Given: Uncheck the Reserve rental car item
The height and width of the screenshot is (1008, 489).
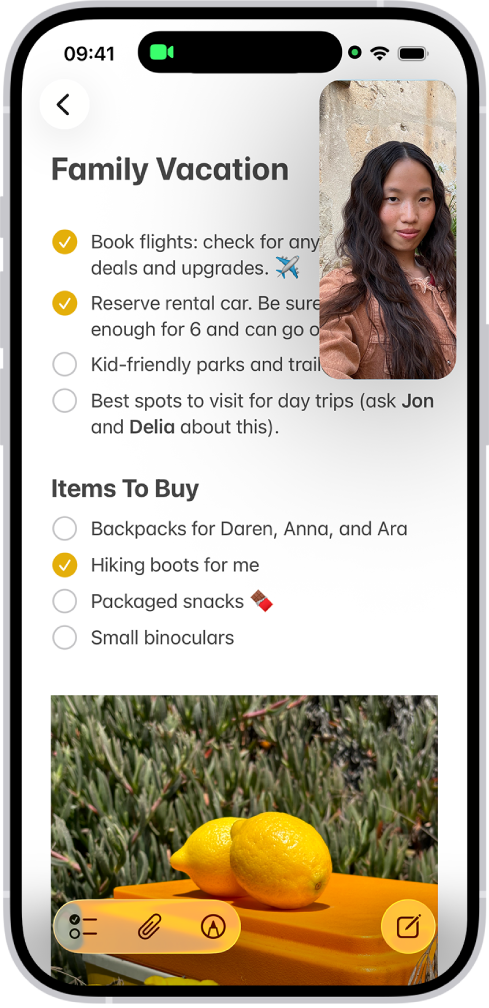Looking at the screenshot, I should (65, 303).
